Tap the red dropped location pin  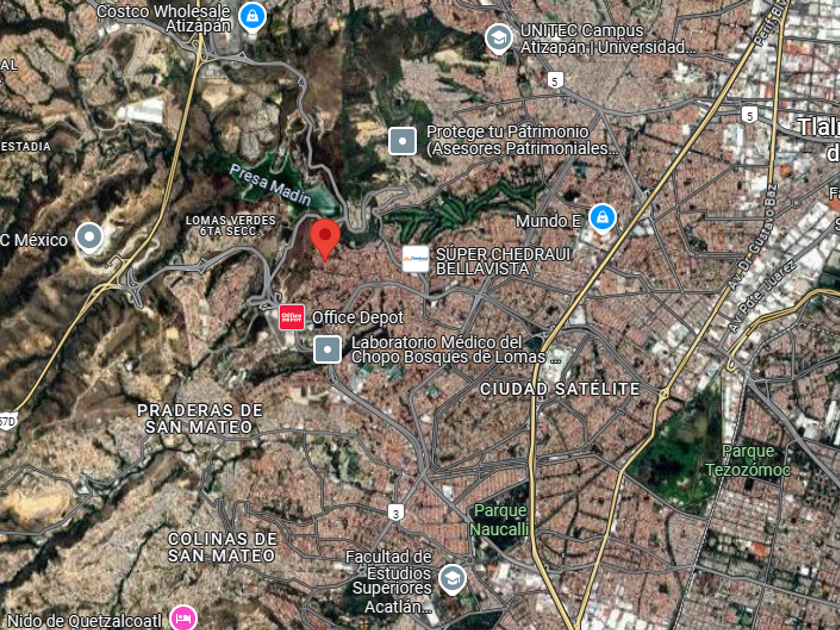point(325,238)
